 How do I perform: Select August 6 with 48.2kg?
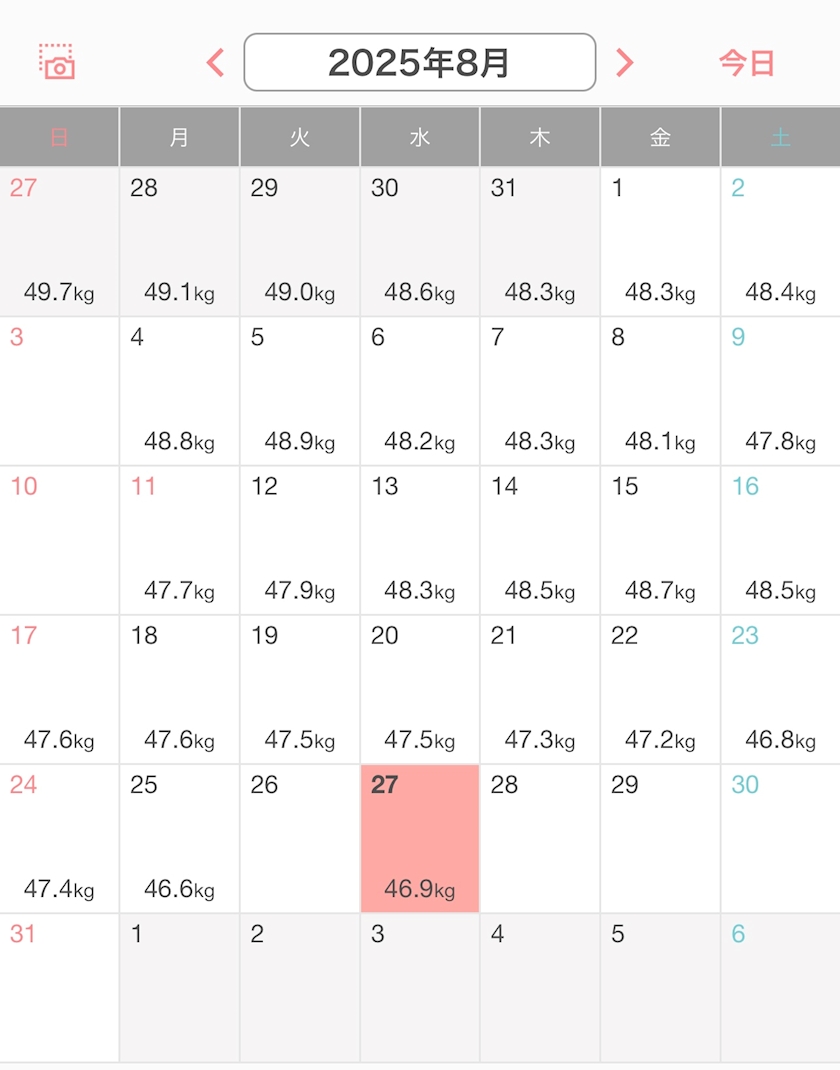(x=420, y=391)
